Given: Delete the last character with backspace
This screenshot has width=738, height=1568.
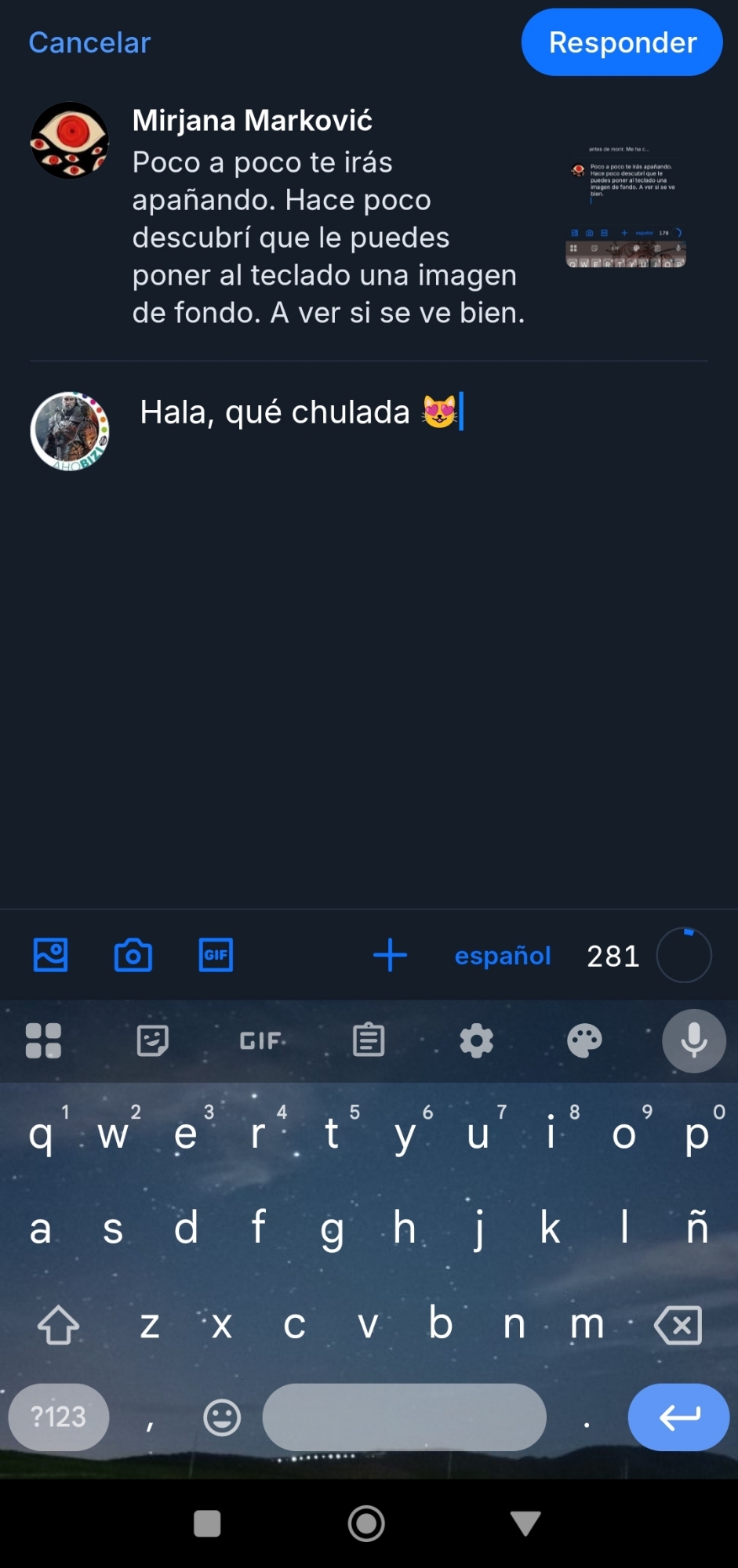Looking at the screenshot, I should (678, 1325).
